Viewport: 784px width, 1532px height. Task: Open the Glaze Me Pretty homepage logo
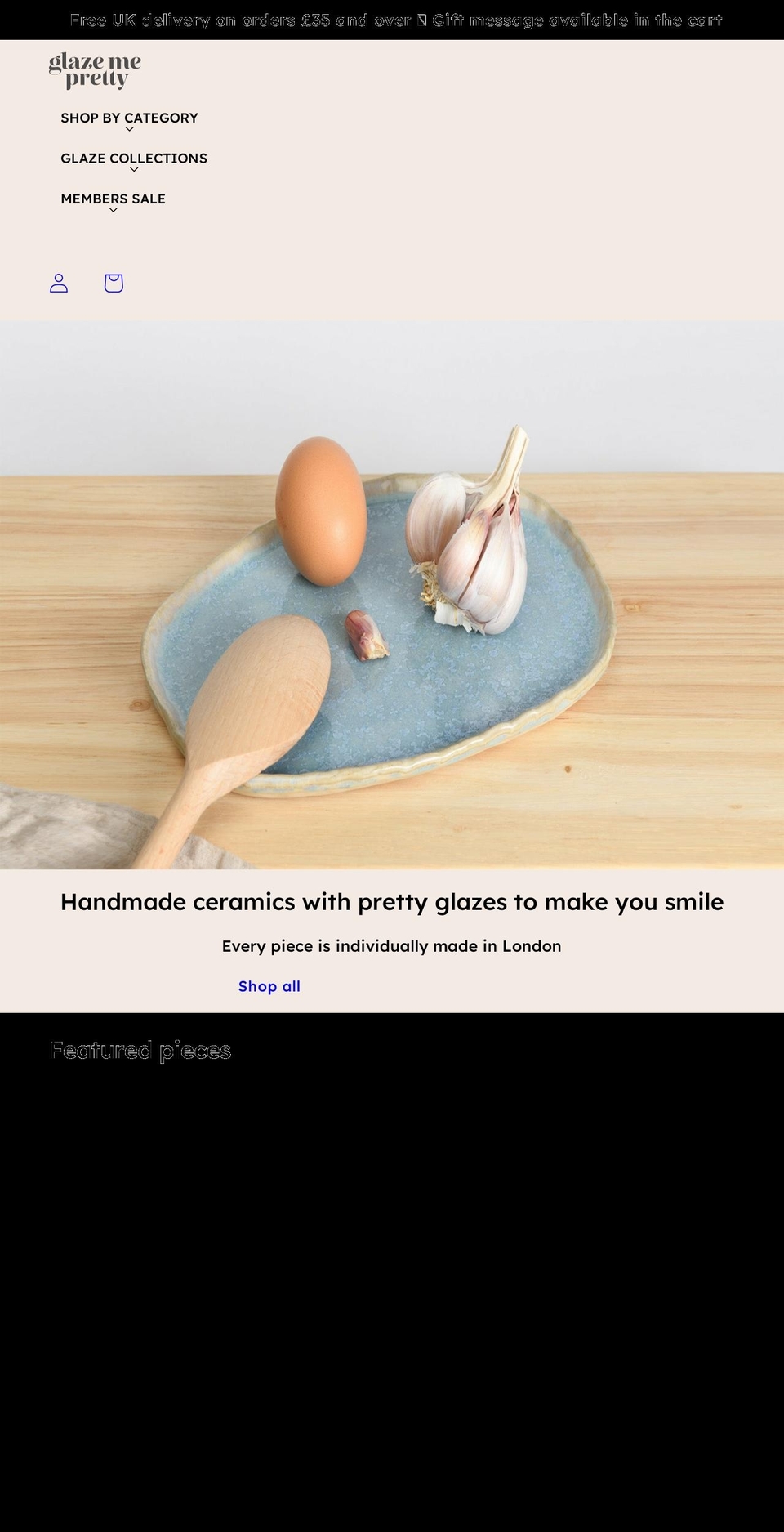click(x=95, y=71)
